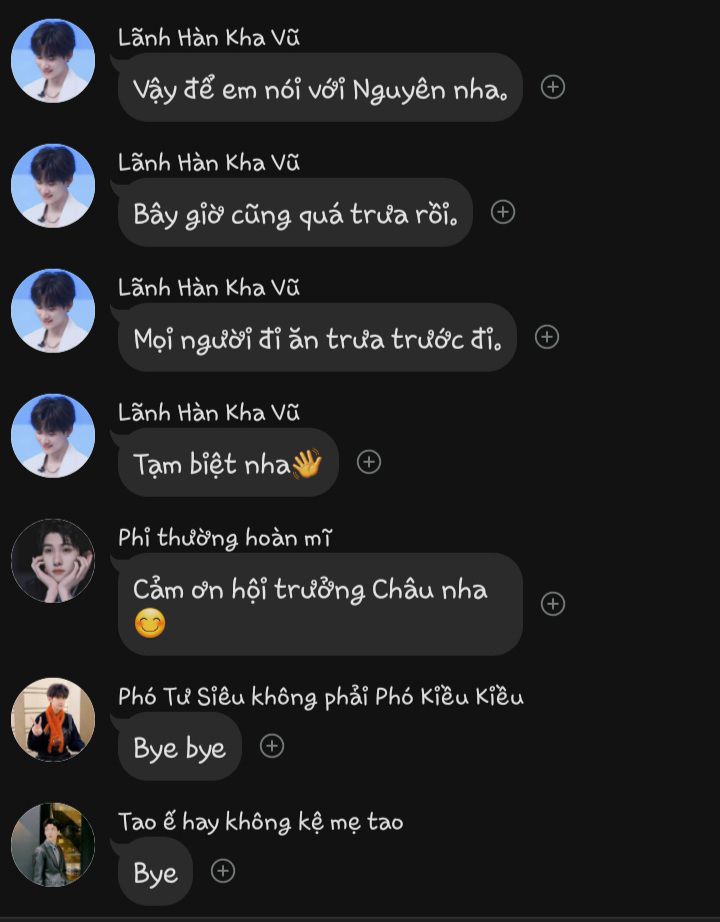Image resolution: width=720 pixels, height=922 pixels.
Task: View avatar of Phó Tư Siêu không phải Phó Kiều Kiều
Action: click(53, 720)
